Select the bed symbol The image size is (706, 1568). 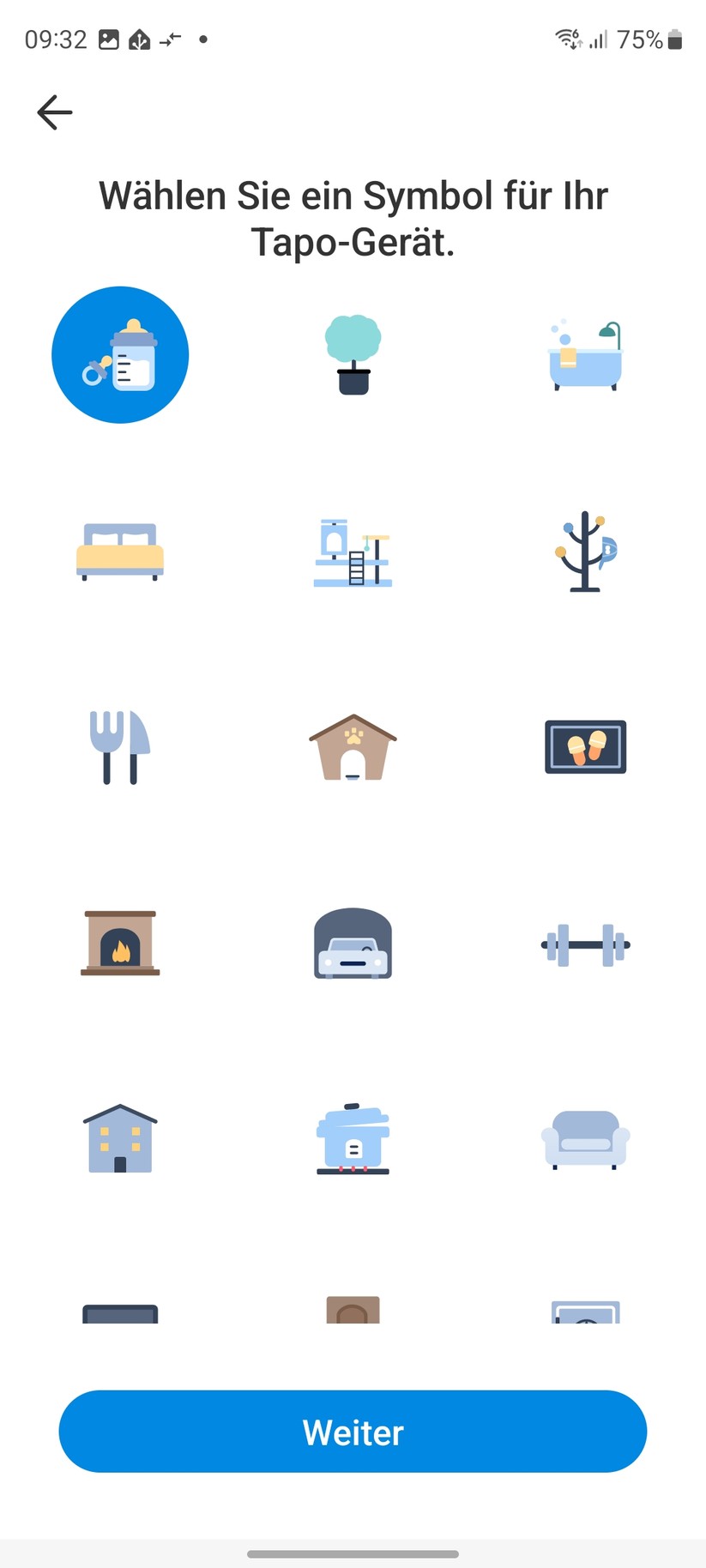point(120,551)
